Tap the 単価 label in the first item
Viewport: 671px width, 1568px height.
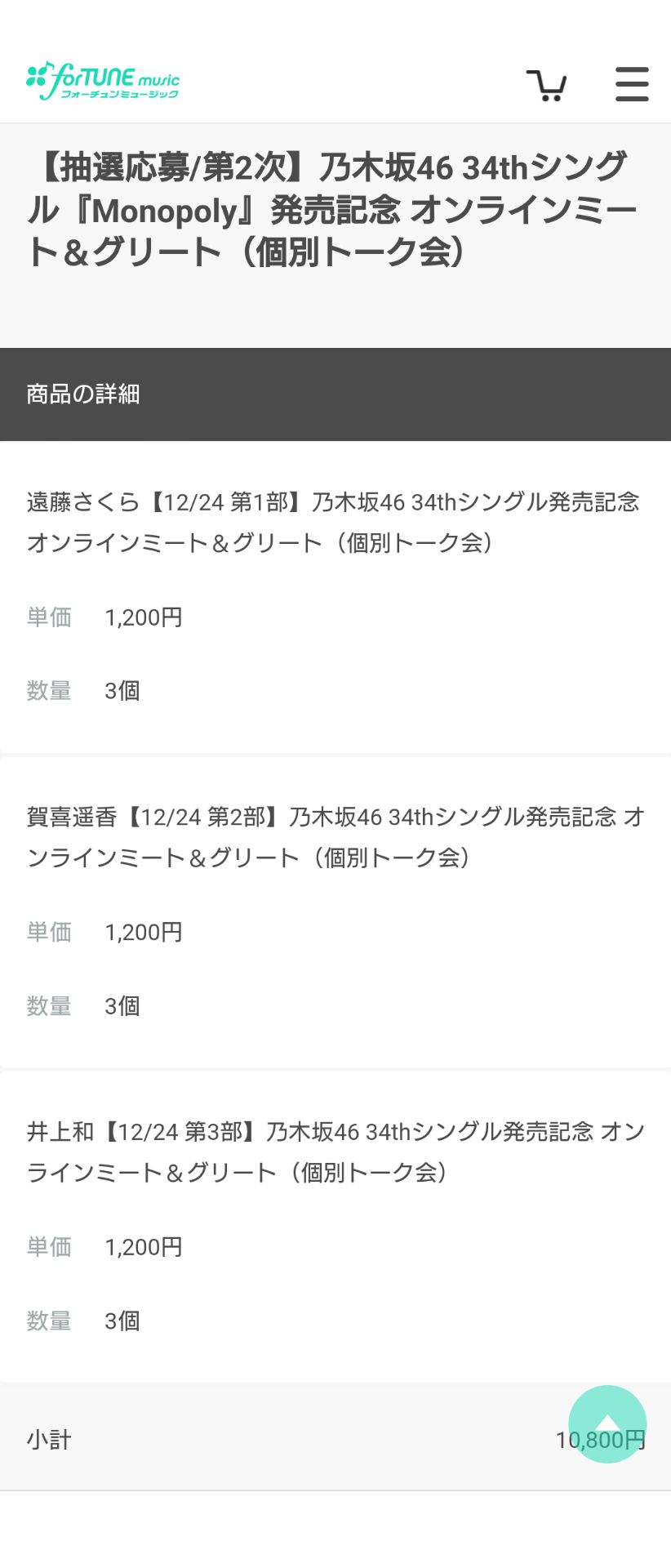tap(48, 617)
